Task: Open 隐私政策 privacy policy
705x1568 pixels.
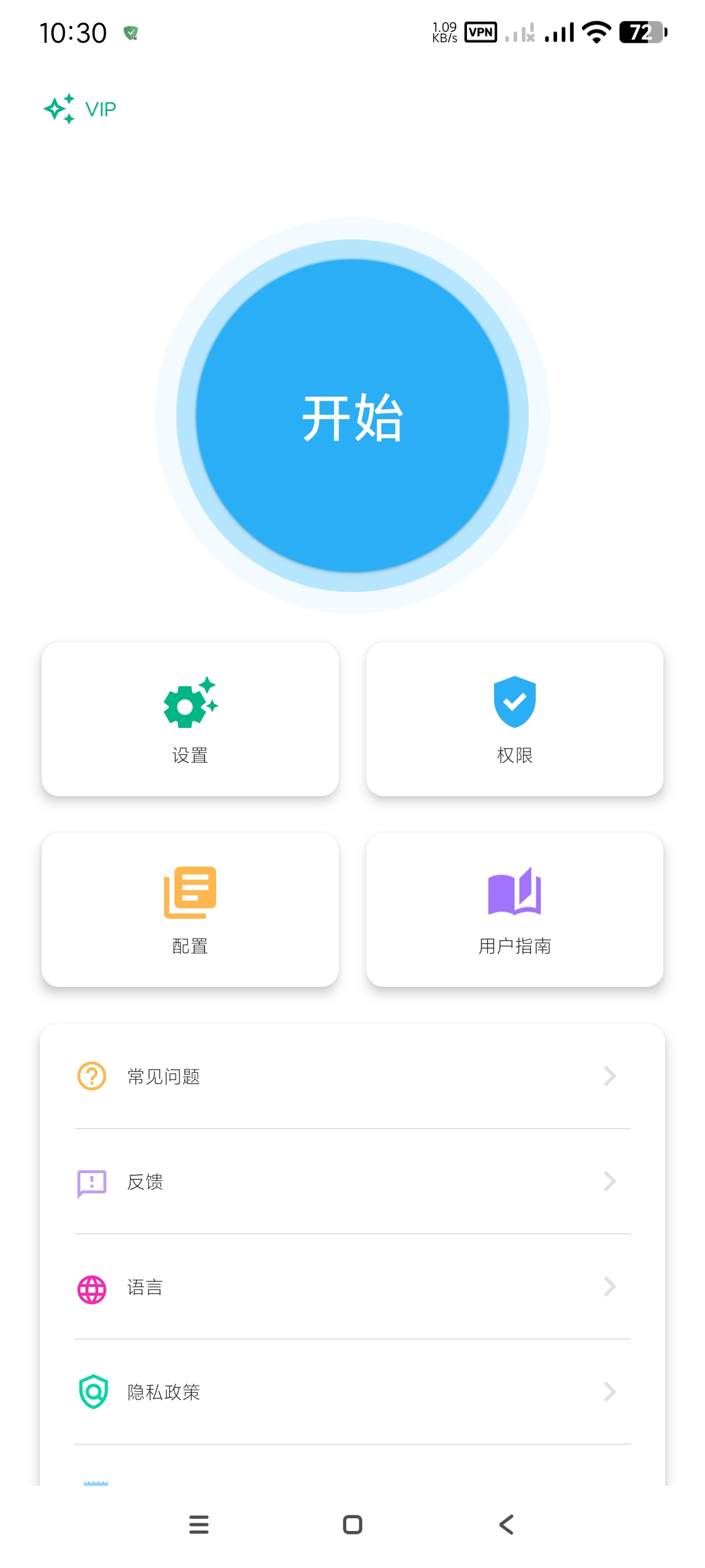Action: click(x=352, y=1392)
